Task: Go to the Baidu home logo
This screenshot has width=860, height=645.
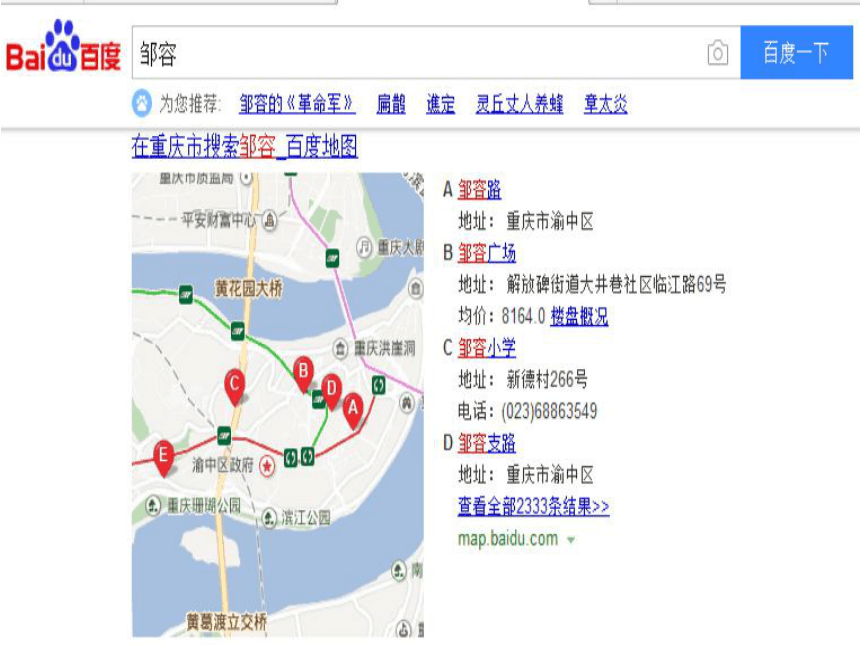Action: pyautogui.click(x=63, y=52)
